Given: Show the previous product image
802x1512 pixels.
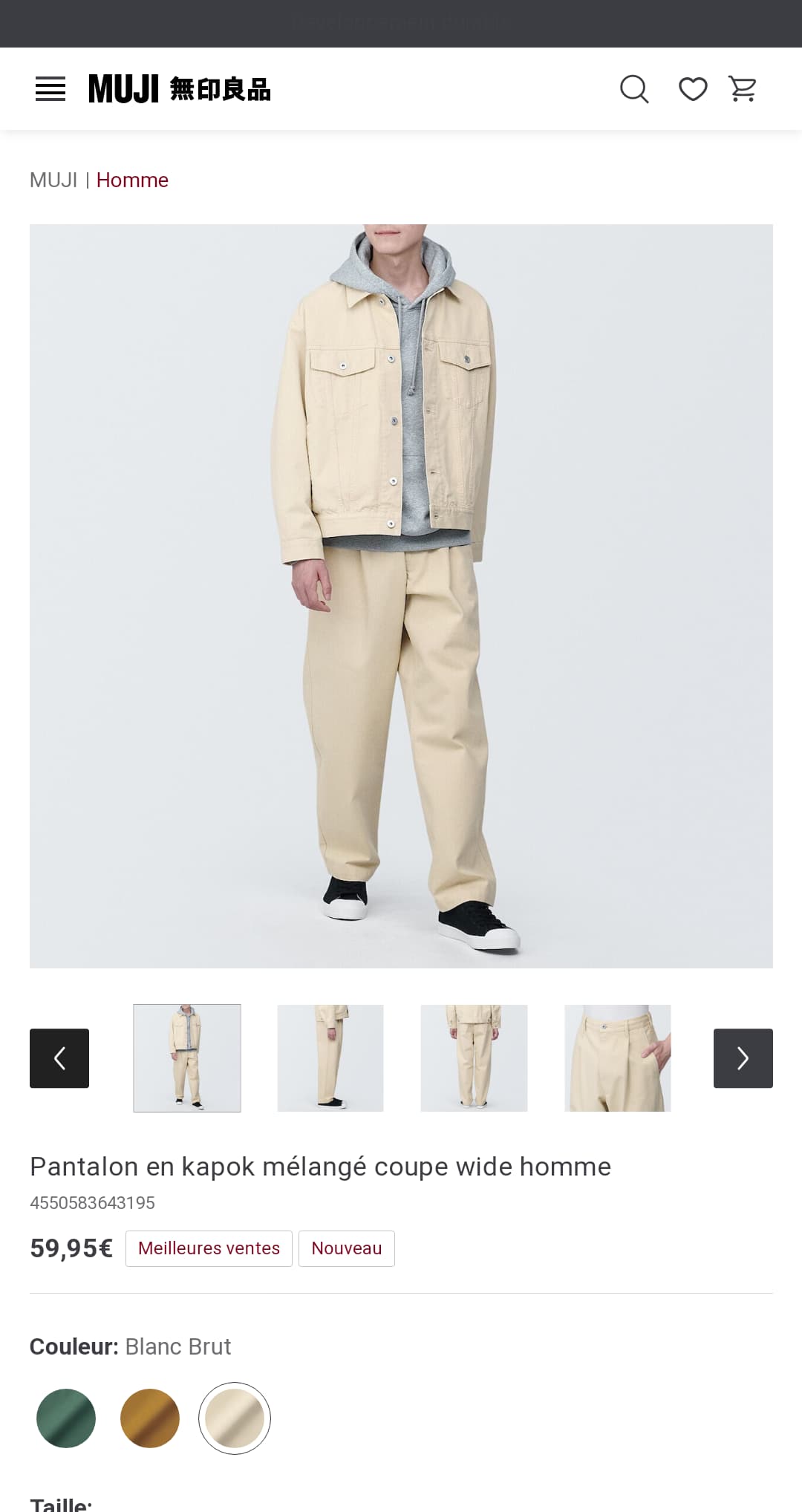Looking at the screenshot, I should pos(59,1058).
